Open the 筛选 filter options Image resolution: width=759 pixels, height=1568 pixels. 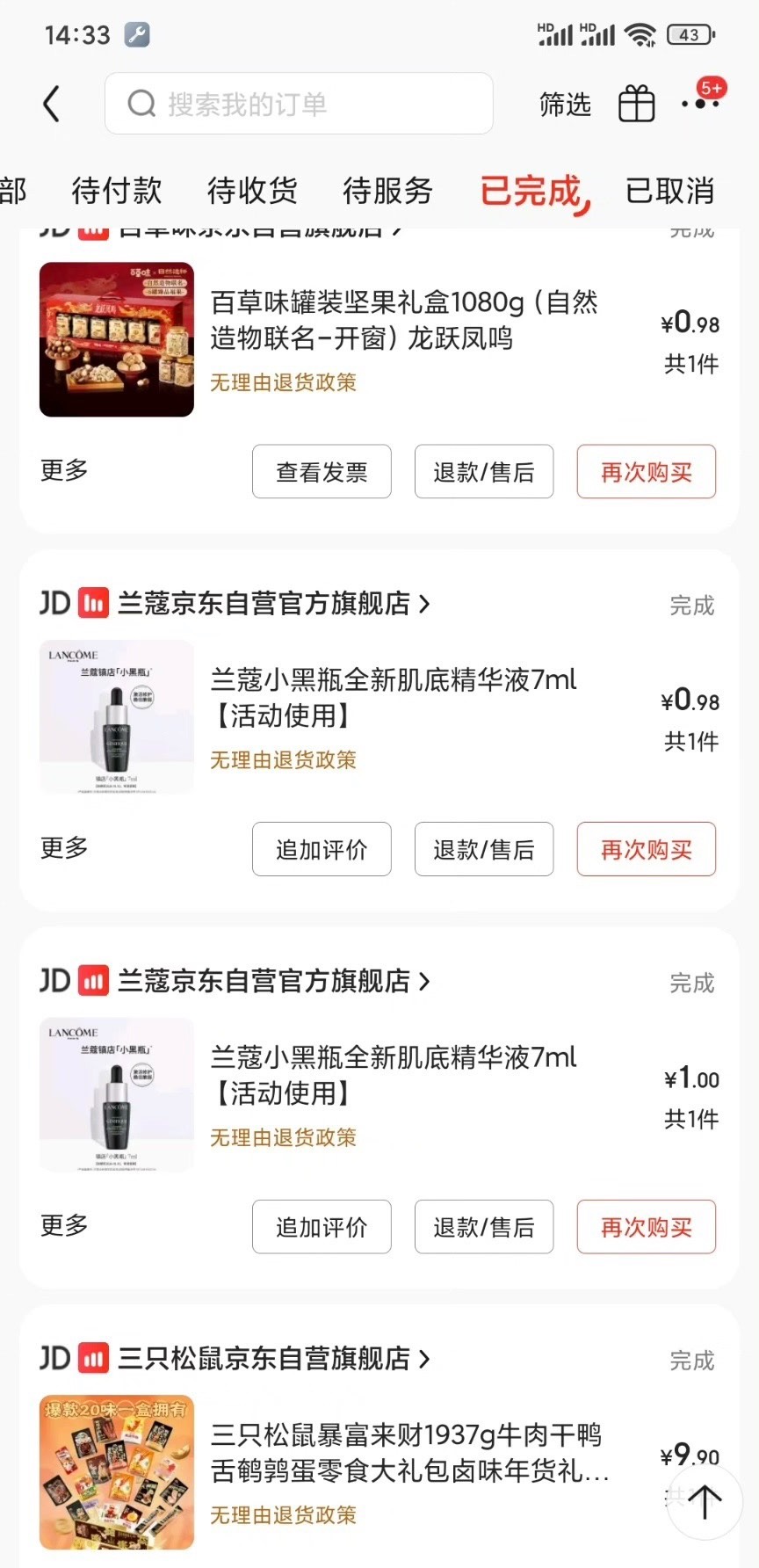tap(564, 105)
